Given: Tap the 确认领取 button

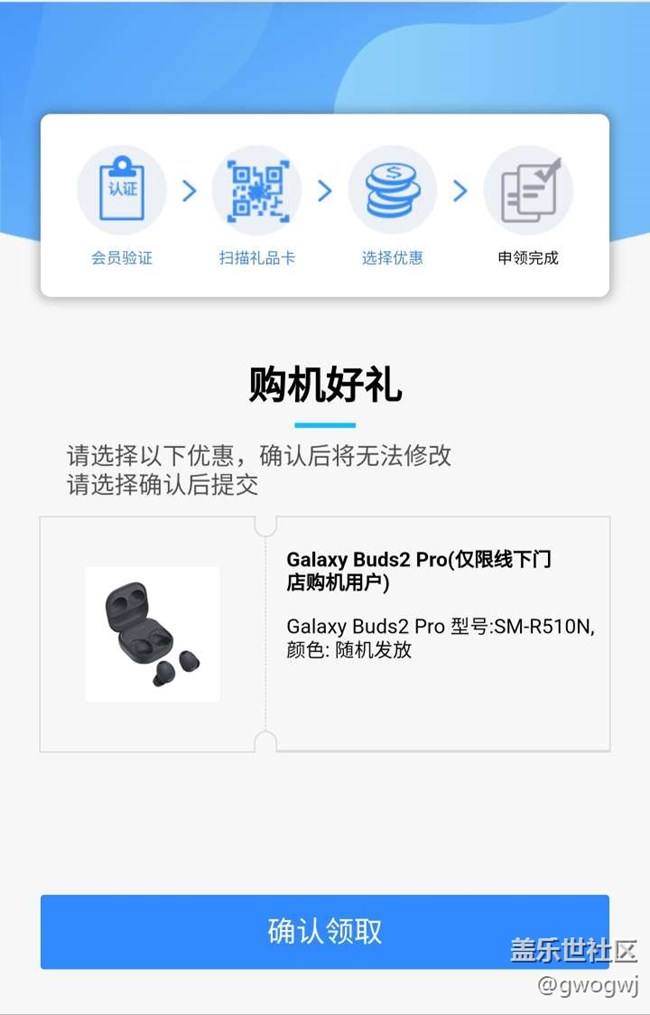Looking at the screenshot, I should [324, 931].
